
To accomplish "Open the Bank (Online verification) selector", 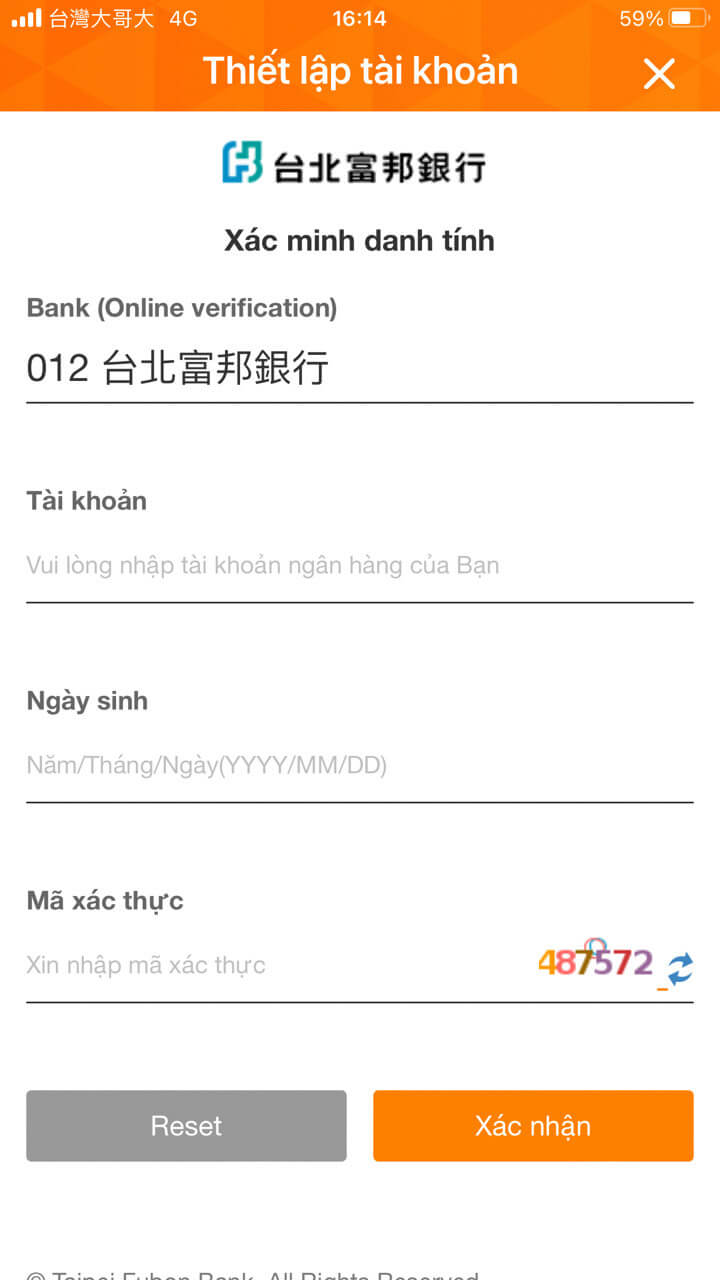I will click(x=359, y=369).
